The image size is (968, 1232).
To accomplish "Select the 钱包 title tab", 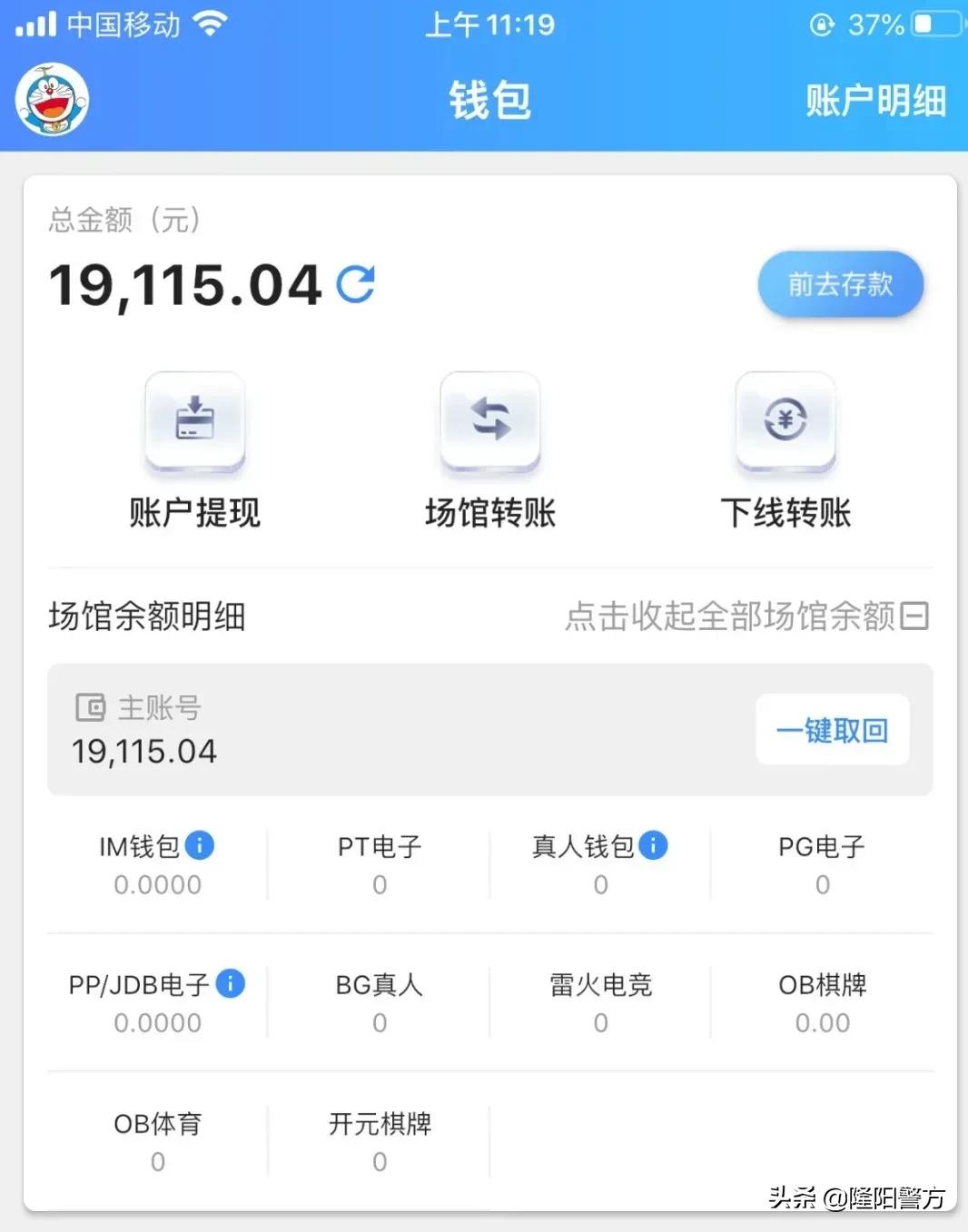I will [490, 100].
